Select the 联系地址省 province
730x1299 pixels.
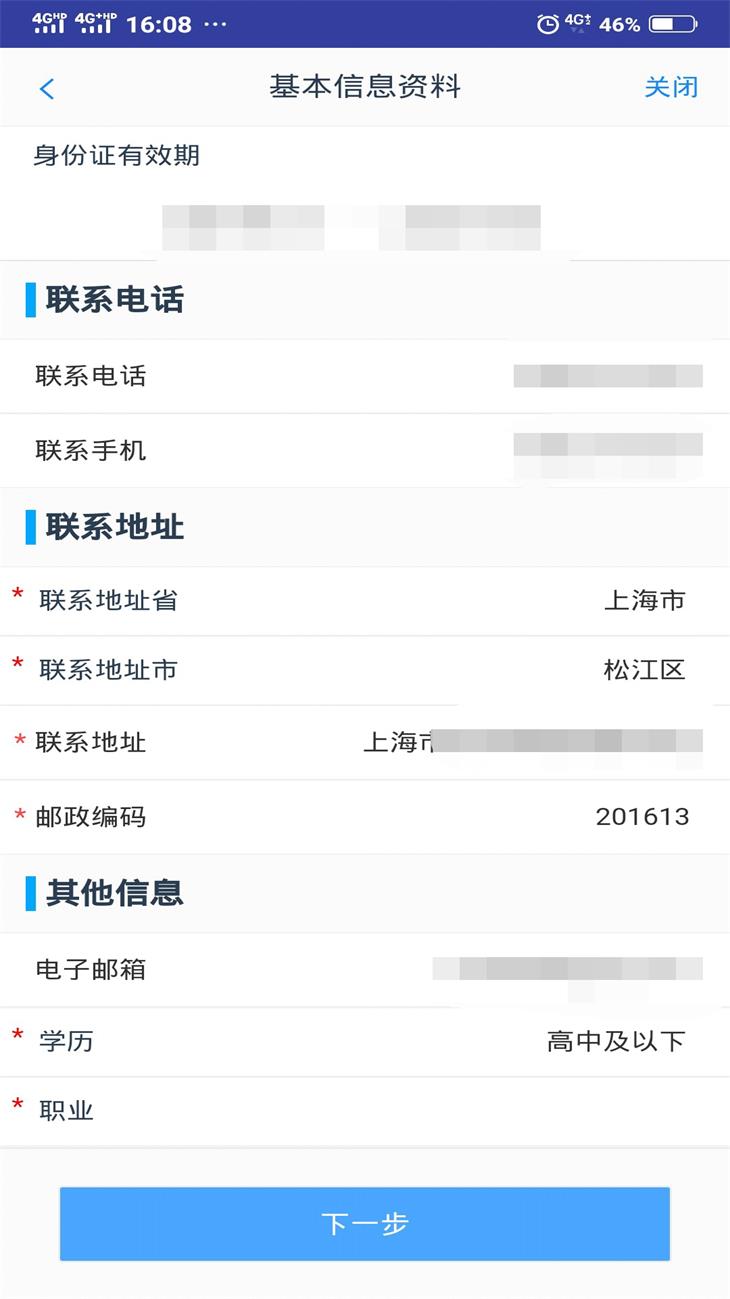click(644, 600)
